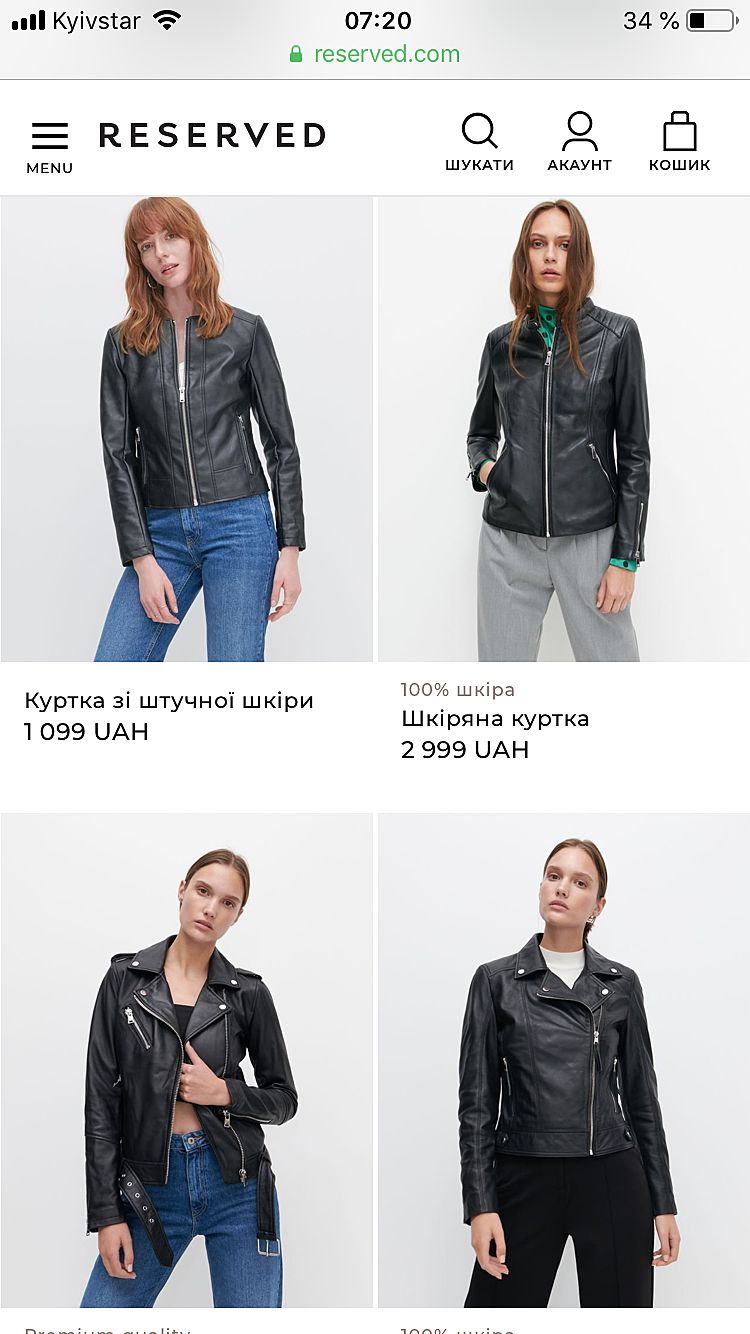Open the 1 099 UAH faux leather jacket

[187, 430]
